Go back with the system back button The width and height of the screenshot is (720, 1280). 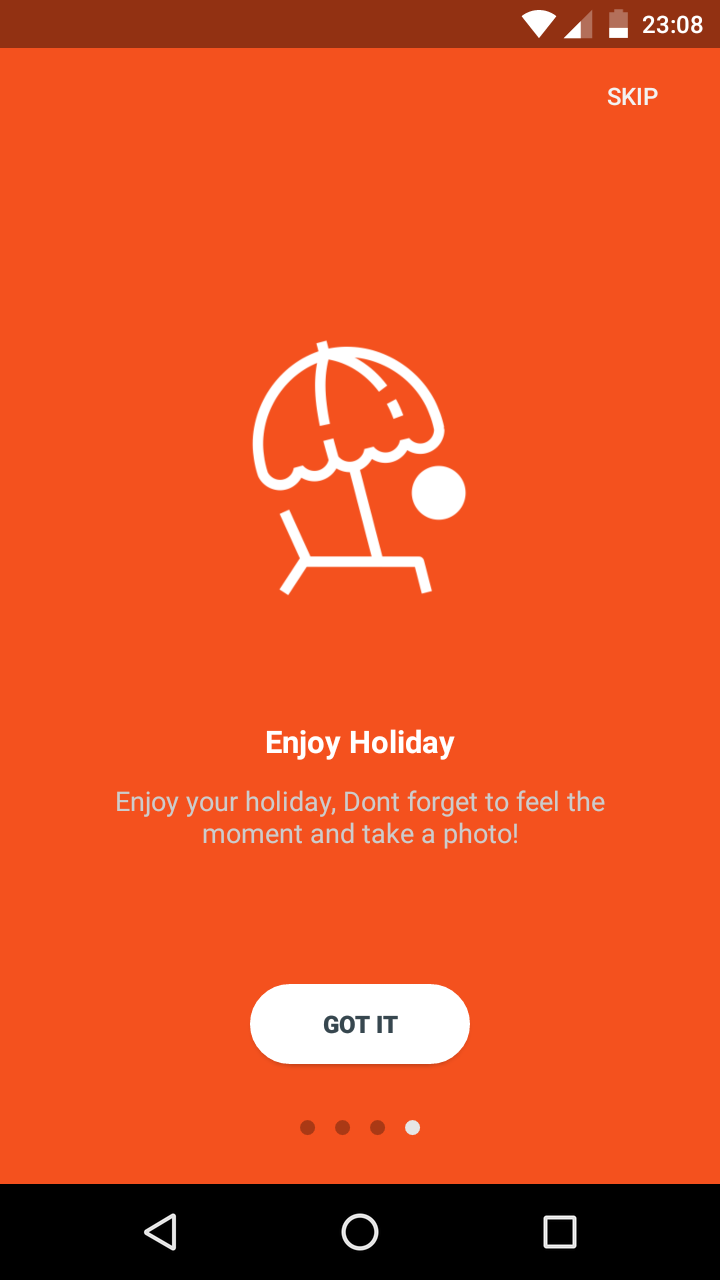[x=160, y=1232]
